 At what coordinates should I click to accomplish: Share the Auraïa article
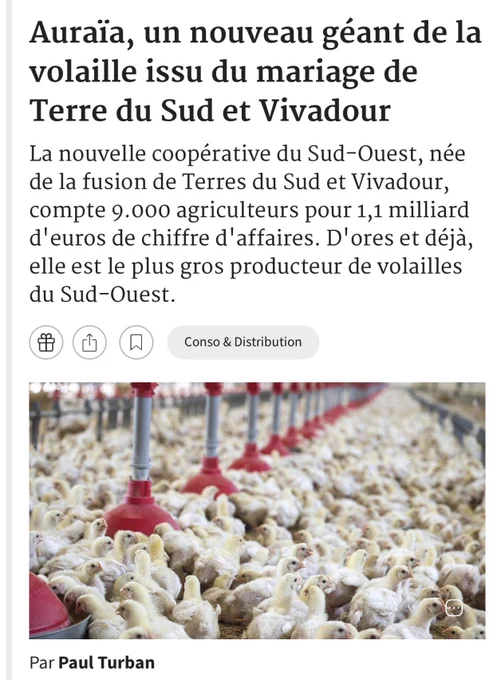coord(89,343)
